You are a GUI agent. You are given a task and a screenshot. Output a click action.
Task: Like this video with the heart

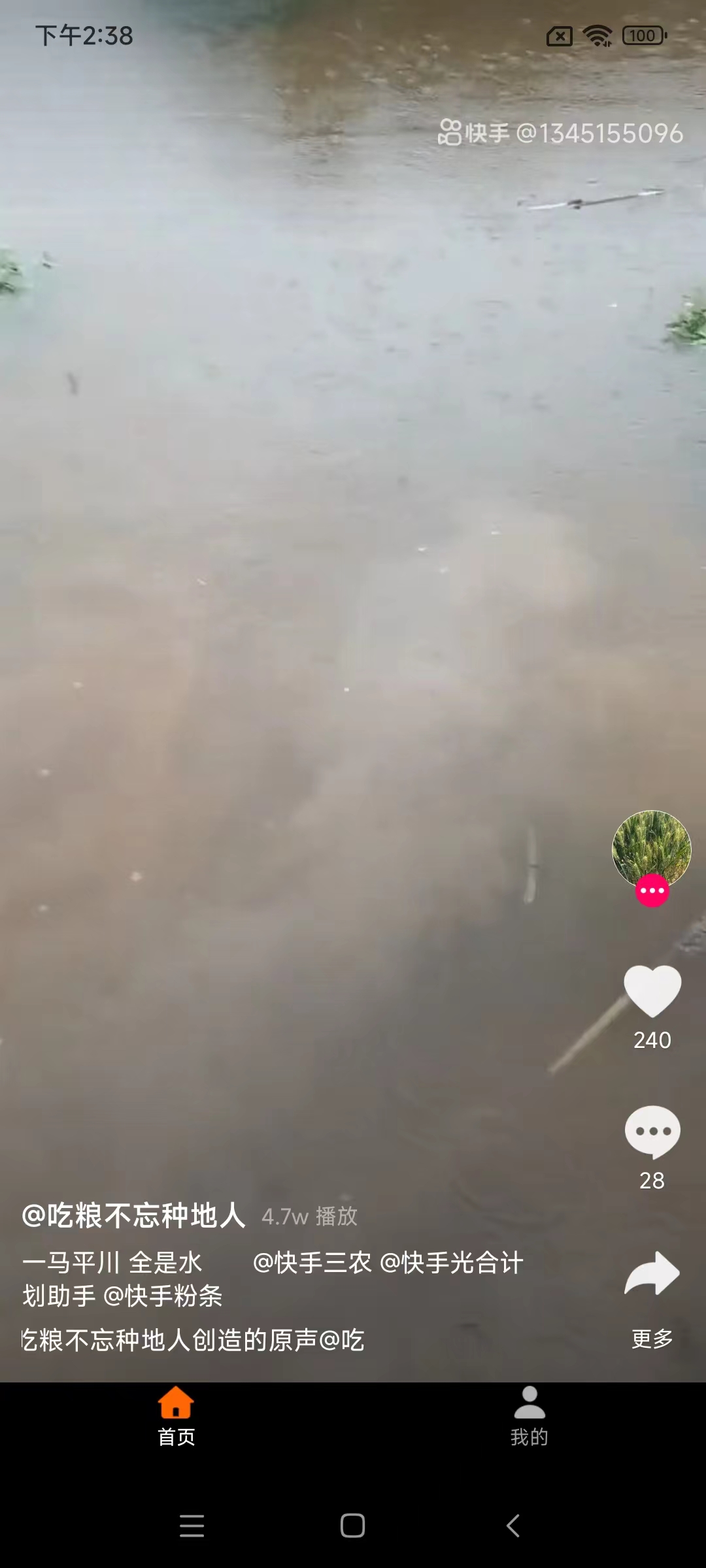click(x=652, y=991)
